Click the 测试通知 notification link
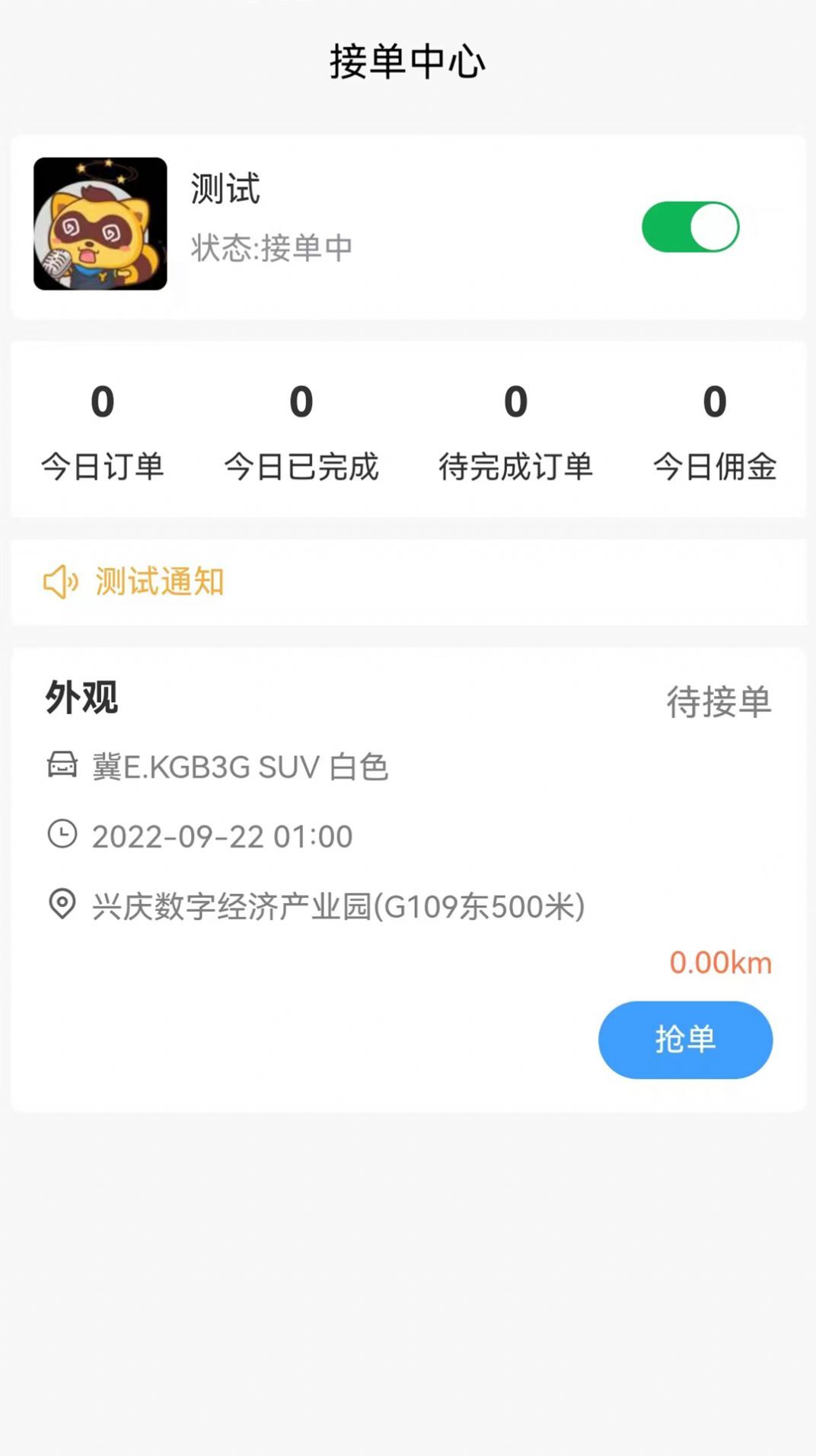 (158, 582)
